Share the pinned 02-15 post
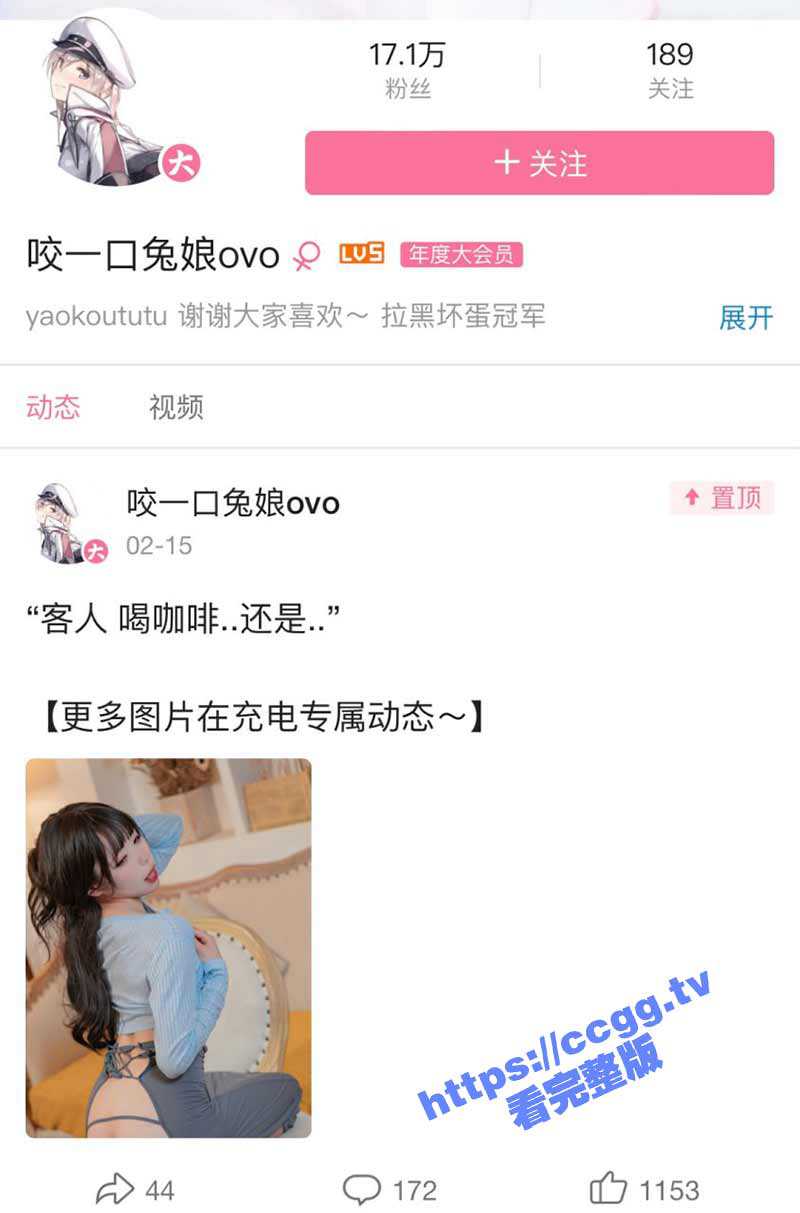 coord(135,1190)
